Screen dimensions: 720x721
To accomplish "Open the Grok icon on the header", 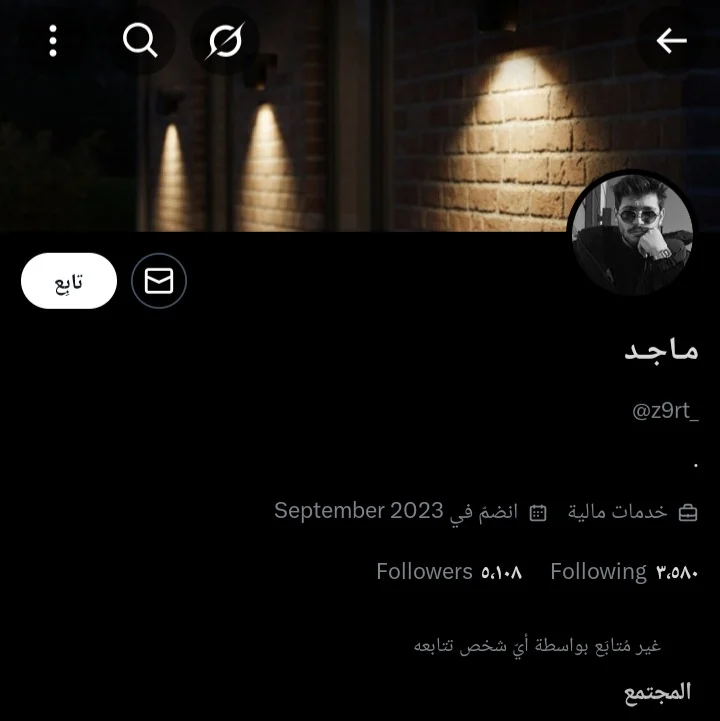I will coord(225,41).
